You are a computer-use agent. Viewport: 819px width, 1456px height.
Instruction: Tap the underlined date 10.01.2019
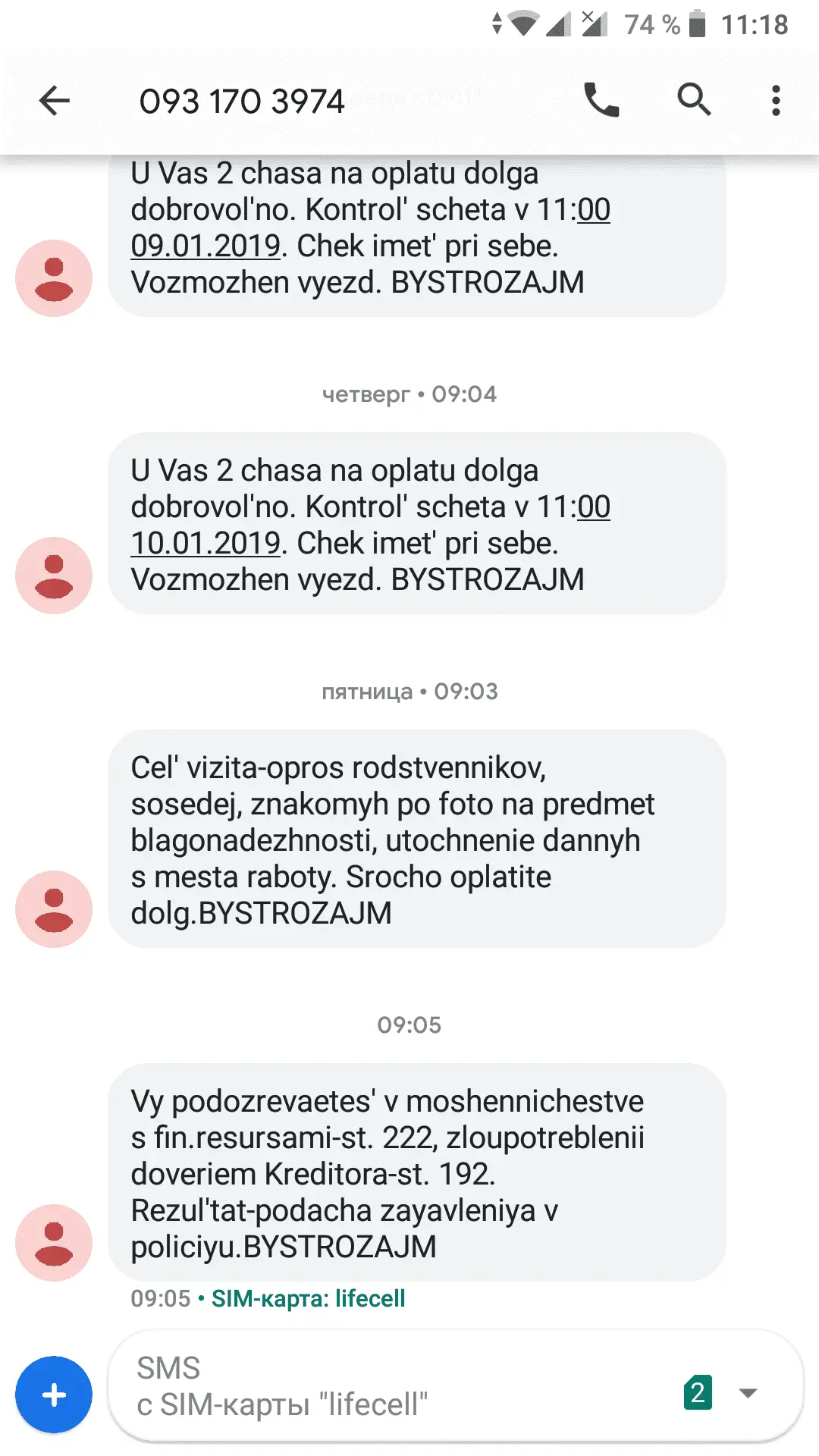[206, 543]
